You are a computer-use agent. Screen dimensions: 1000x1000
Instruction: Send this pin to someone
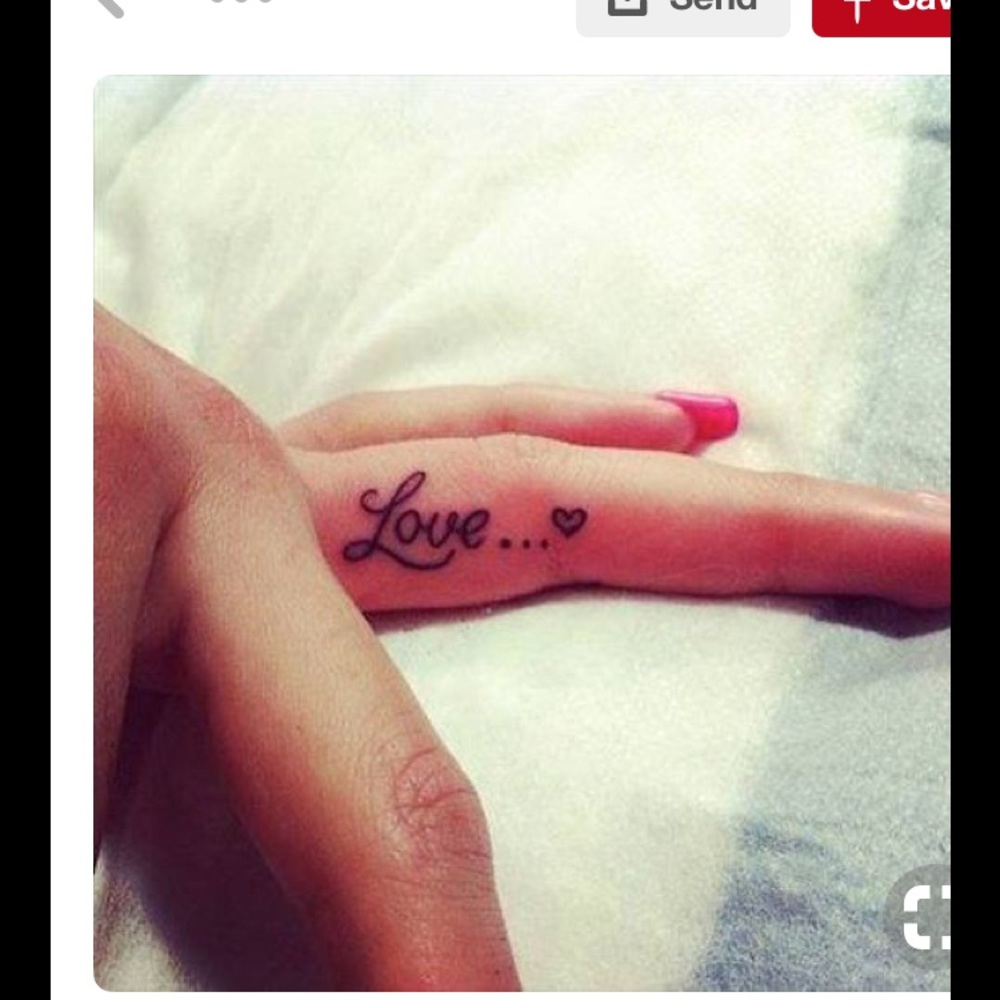pyautogui.click(x=683, y=10)
